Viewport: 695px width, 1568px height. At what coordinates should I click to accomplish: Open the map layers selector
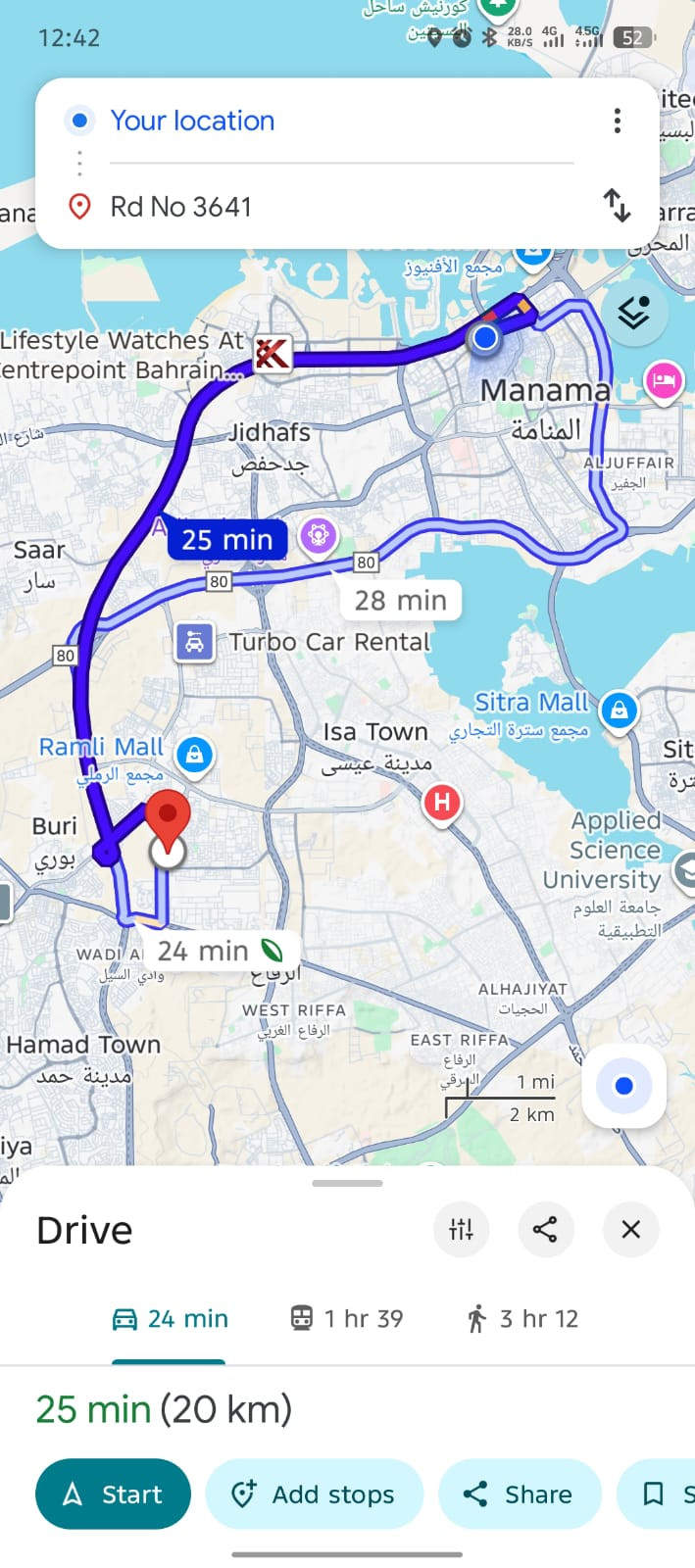tap(634, 314)
